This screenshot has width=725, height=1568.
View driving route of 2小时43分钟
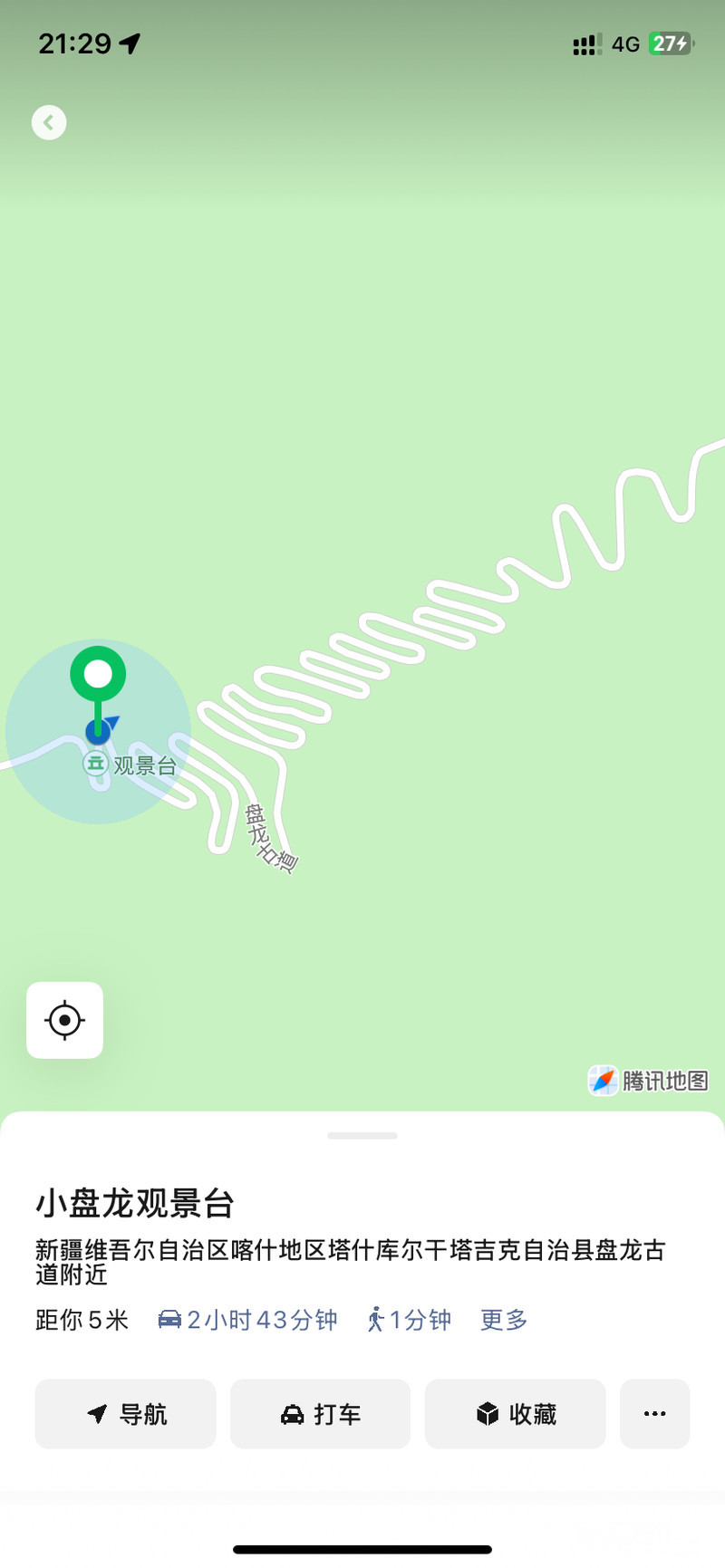coord(247,1320)
